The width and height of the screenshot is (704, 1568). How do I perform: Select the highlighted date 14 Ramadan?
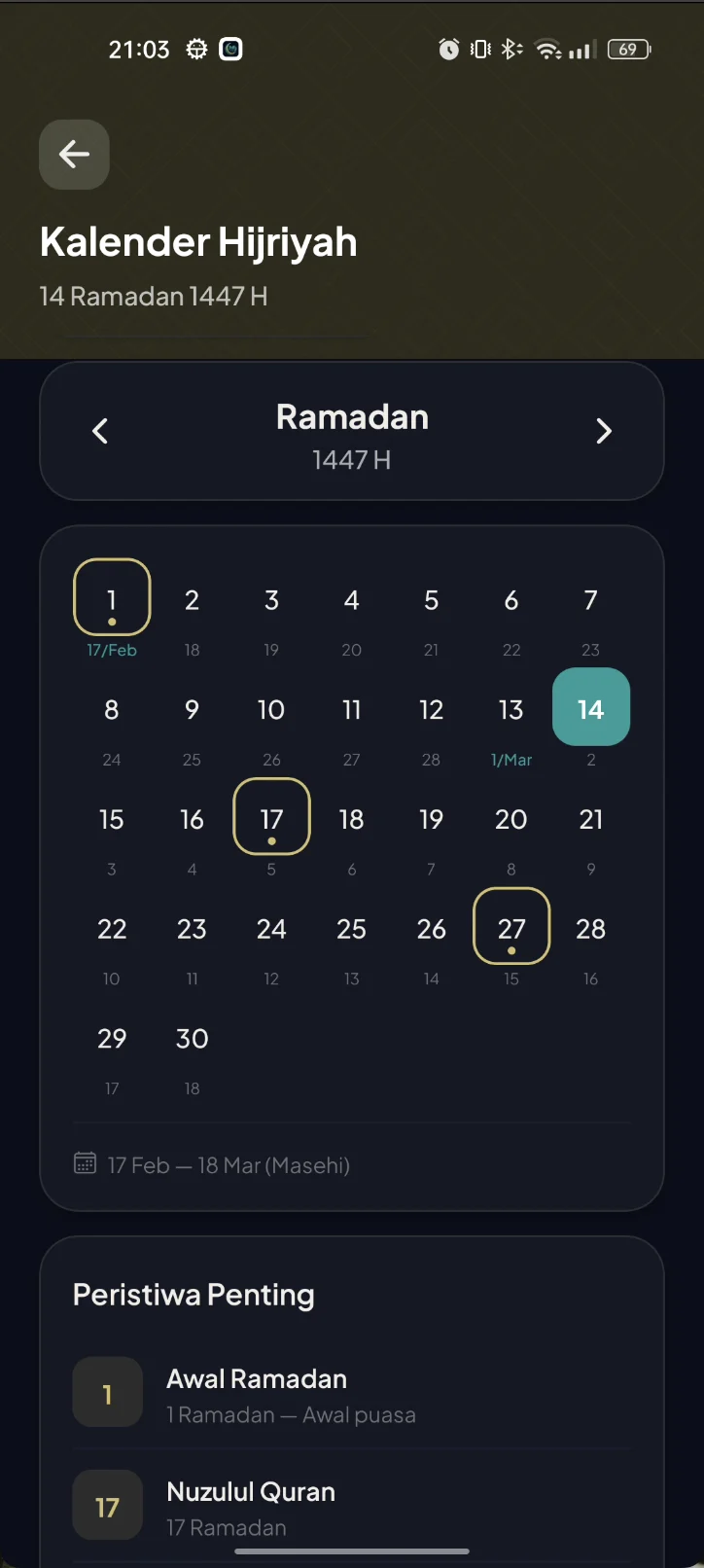coord(591,707)
